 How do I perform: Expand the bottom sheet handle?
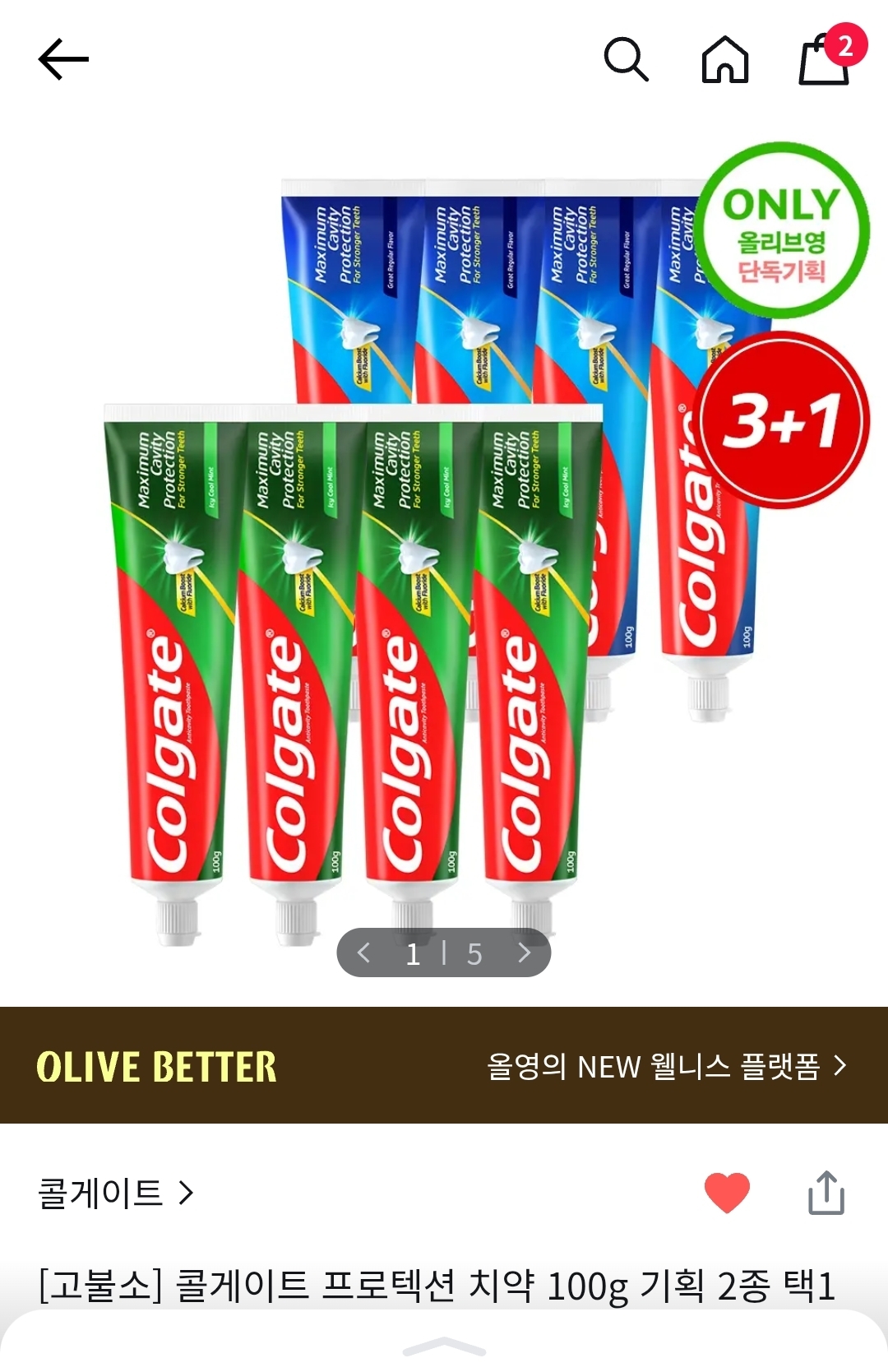tap(444, 1347)
